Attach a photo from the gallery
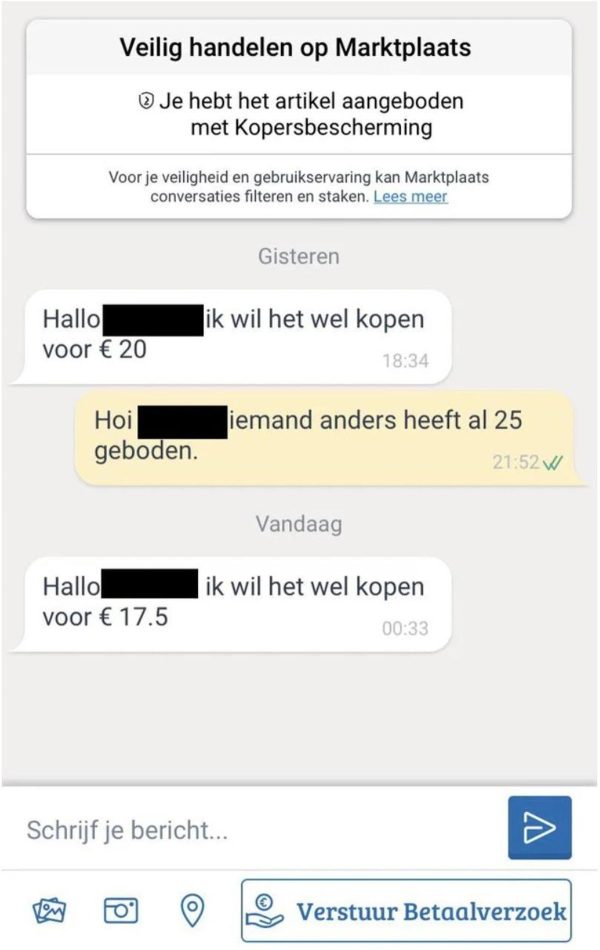 pyautogui.click(x=49, y=910)
